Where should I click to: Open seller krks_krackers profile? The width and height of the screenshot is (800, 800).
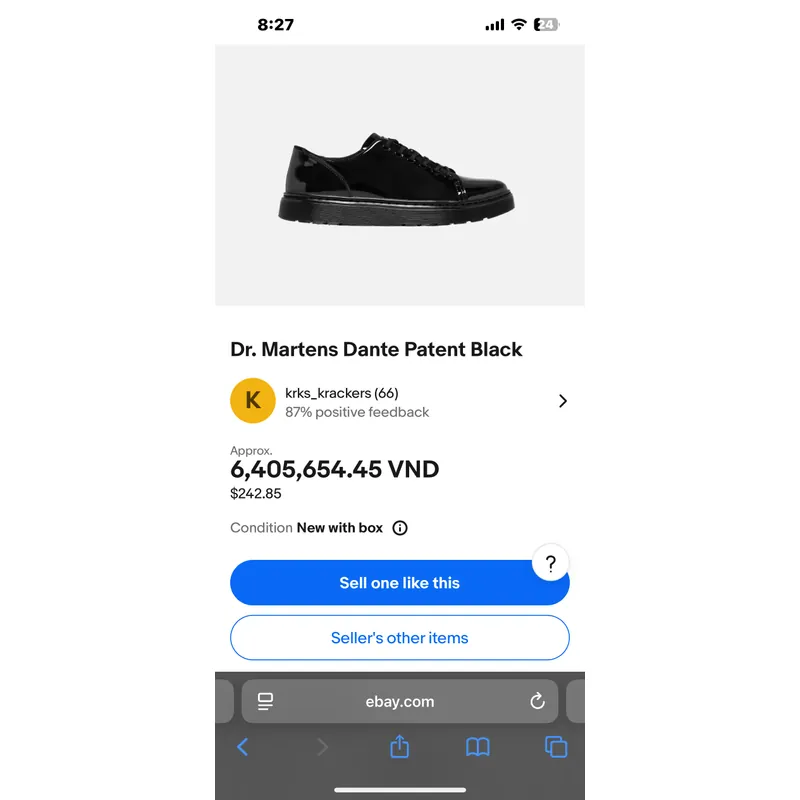pos(399,401)
